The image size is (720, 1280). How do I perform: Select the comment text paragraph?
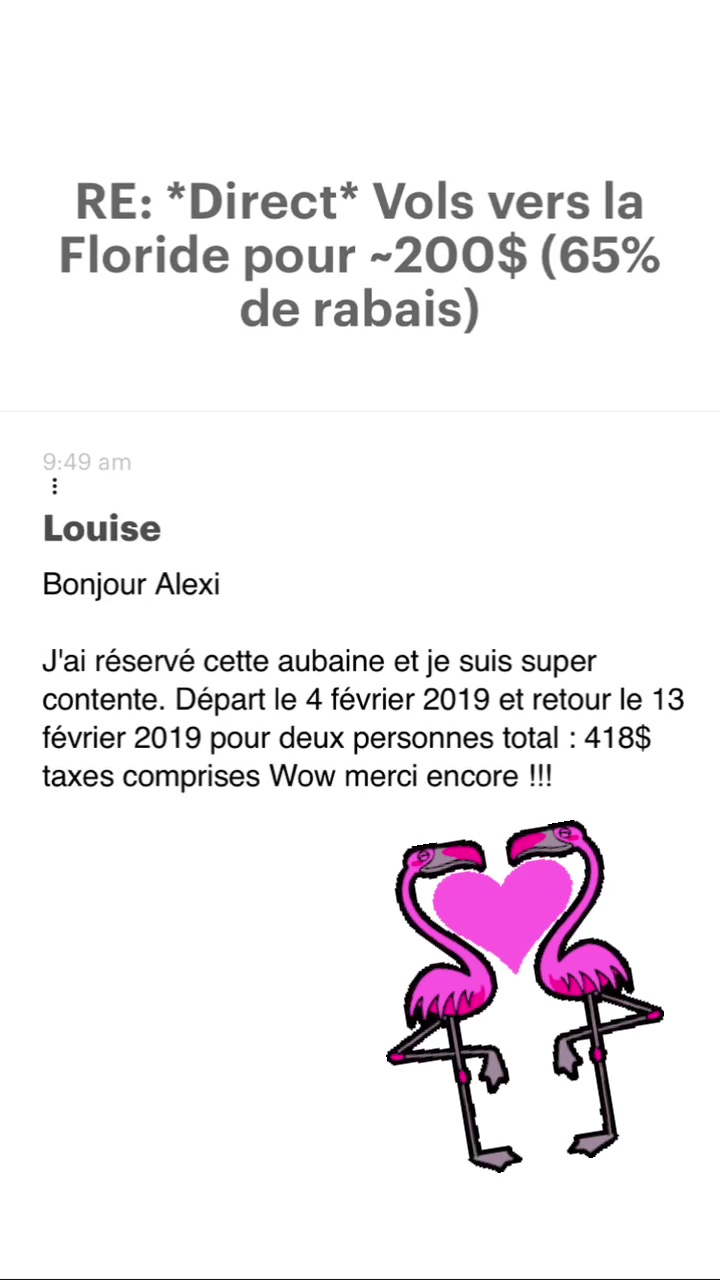click(x=360, y=718)
